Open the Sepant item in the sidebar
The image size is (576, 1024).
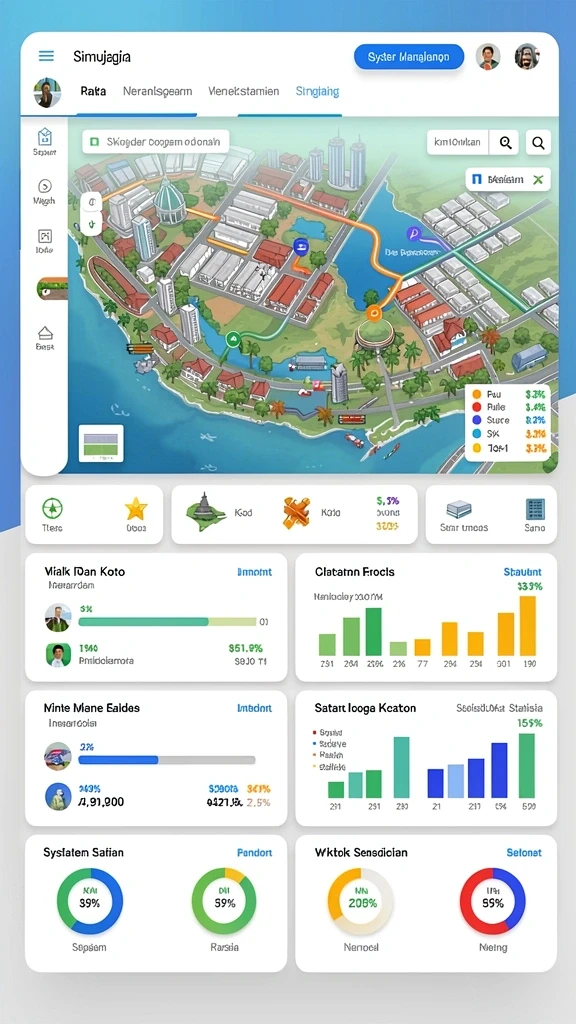(x=44, y=142)
